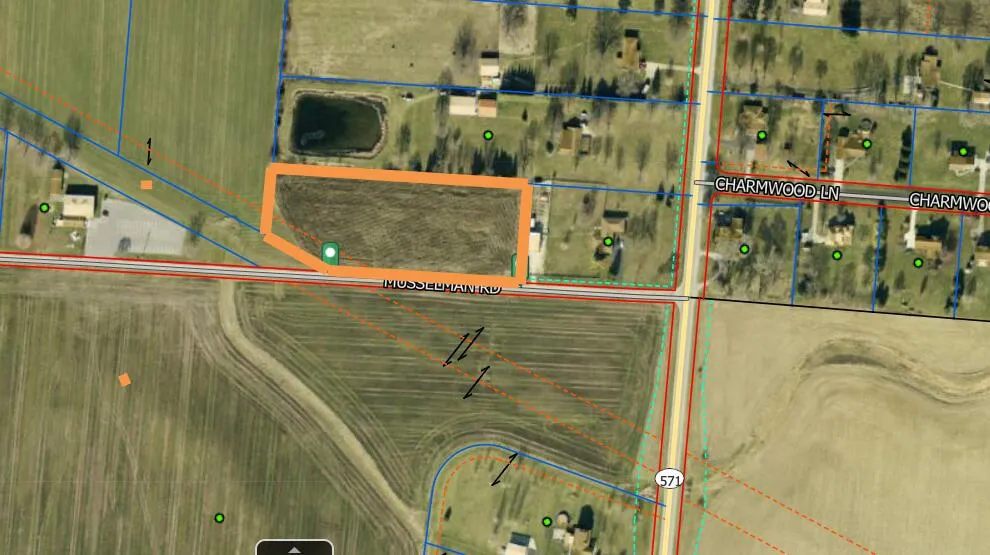The height and width of the screenshot is (555, 990).
Task: Tap the green marker on the highlighted parcel
Action: [330, 255]
